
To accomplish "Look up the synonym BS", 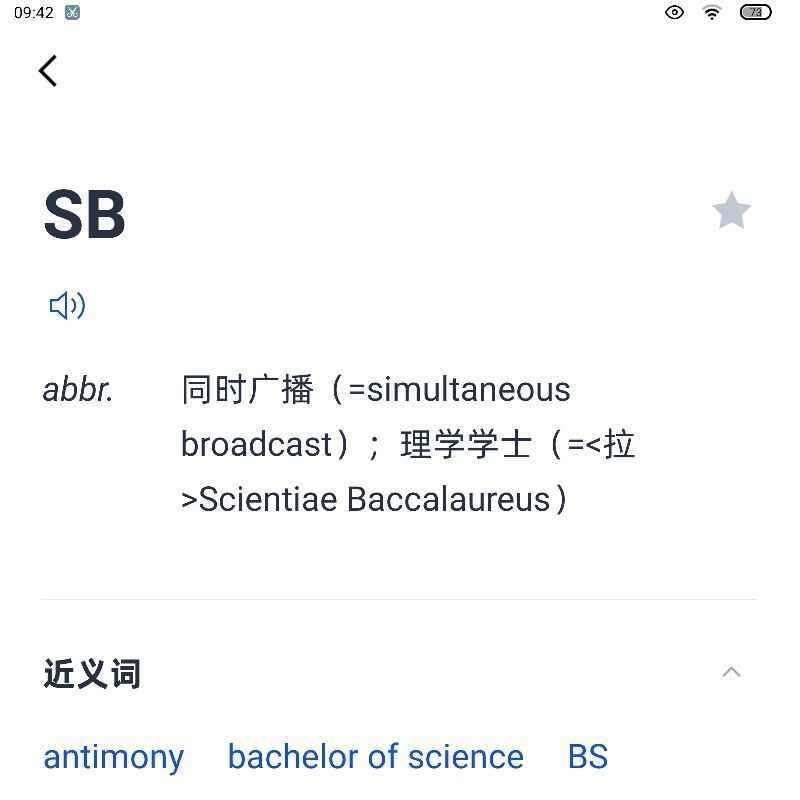I will click(x=588, y=756).
